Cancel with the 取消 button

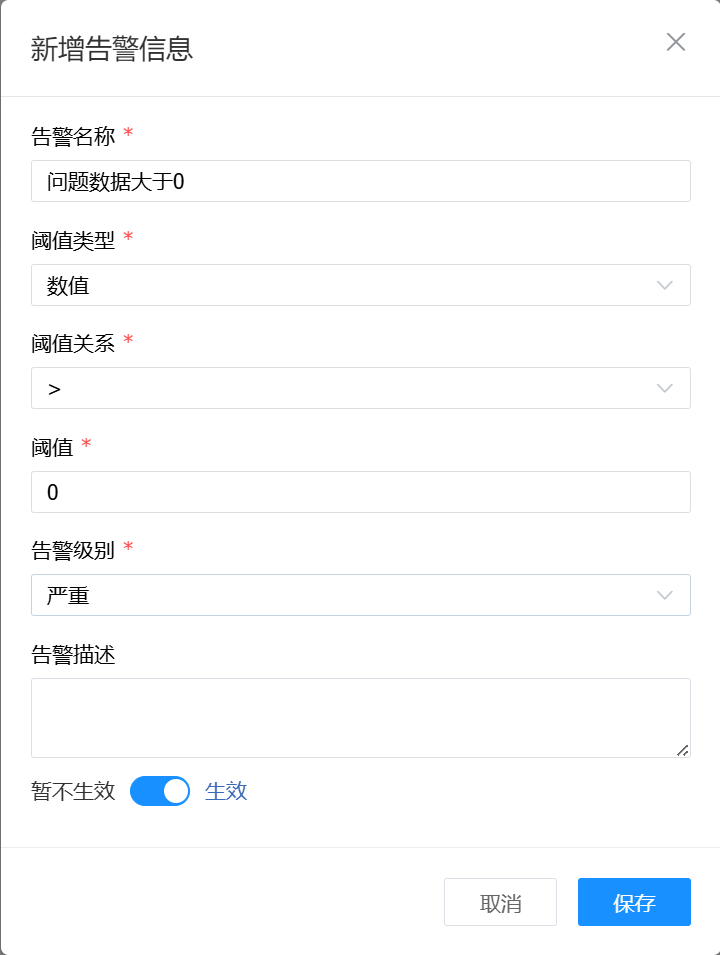tap(500, 902)
